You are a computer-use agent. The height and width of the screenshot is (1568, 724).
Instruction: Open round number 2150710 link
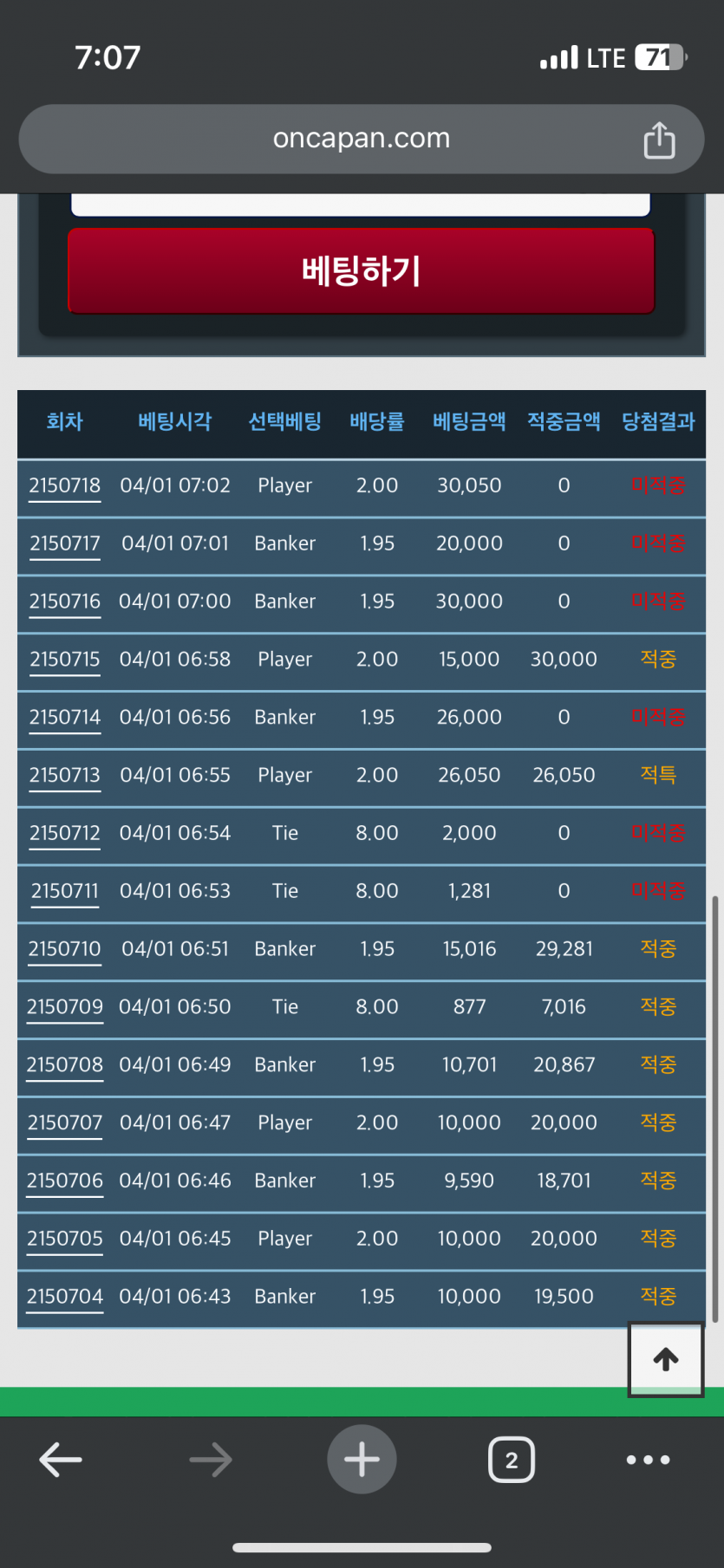(65, 949)
